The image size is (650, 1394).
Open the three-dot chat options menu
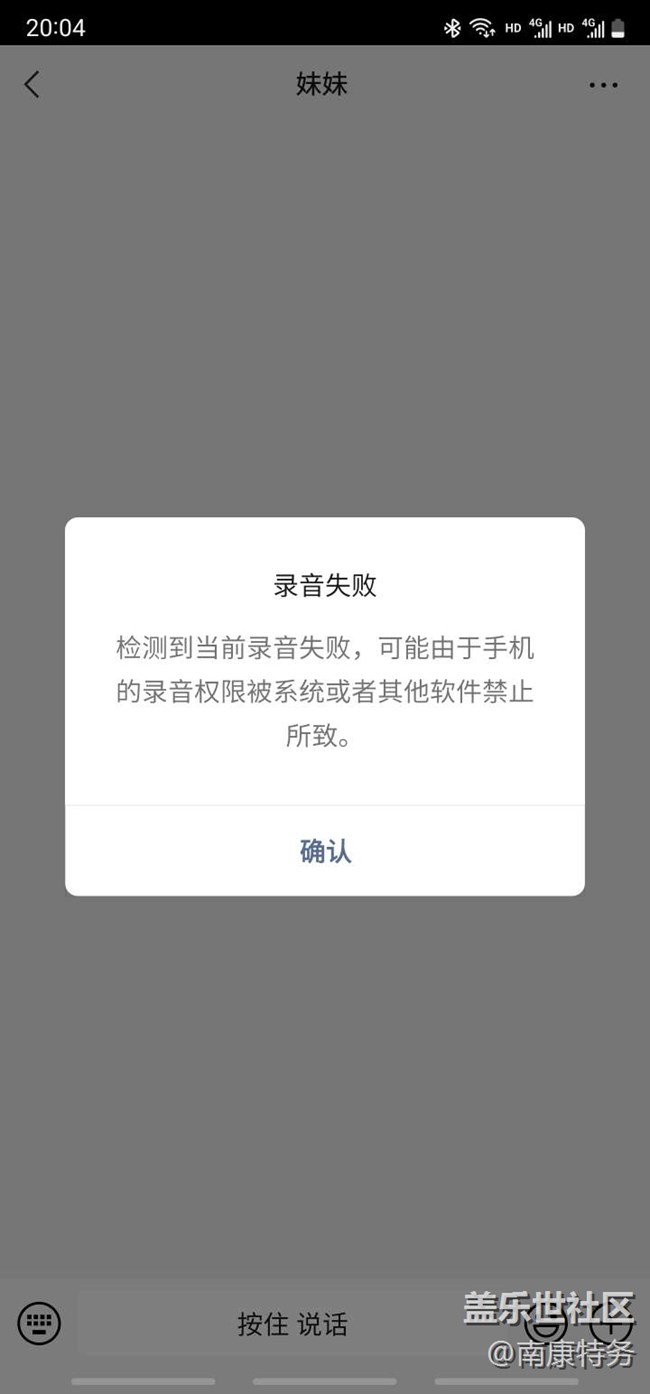(x=603, y=85)
